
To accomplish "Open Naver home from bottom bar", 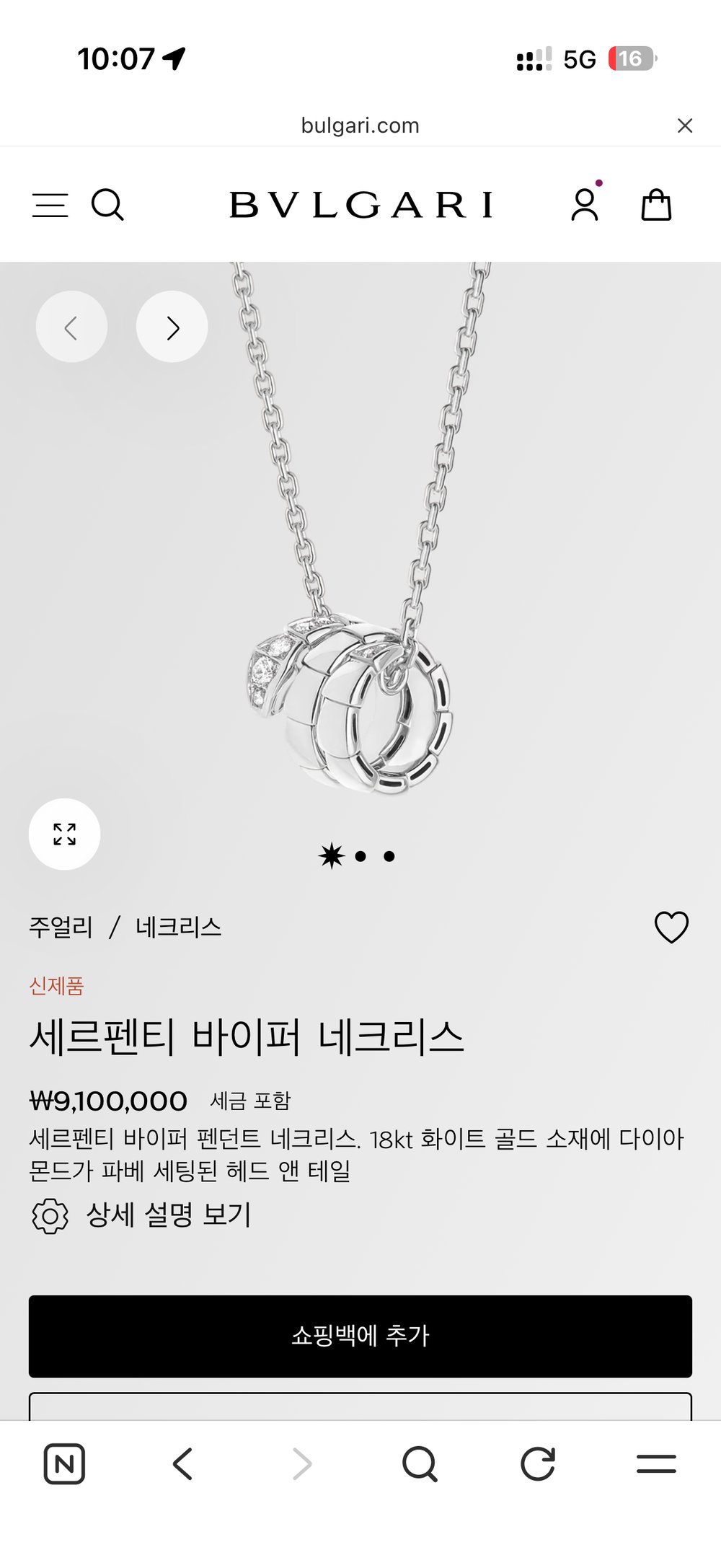I will pyautogui.click(x=64, y=1463).
